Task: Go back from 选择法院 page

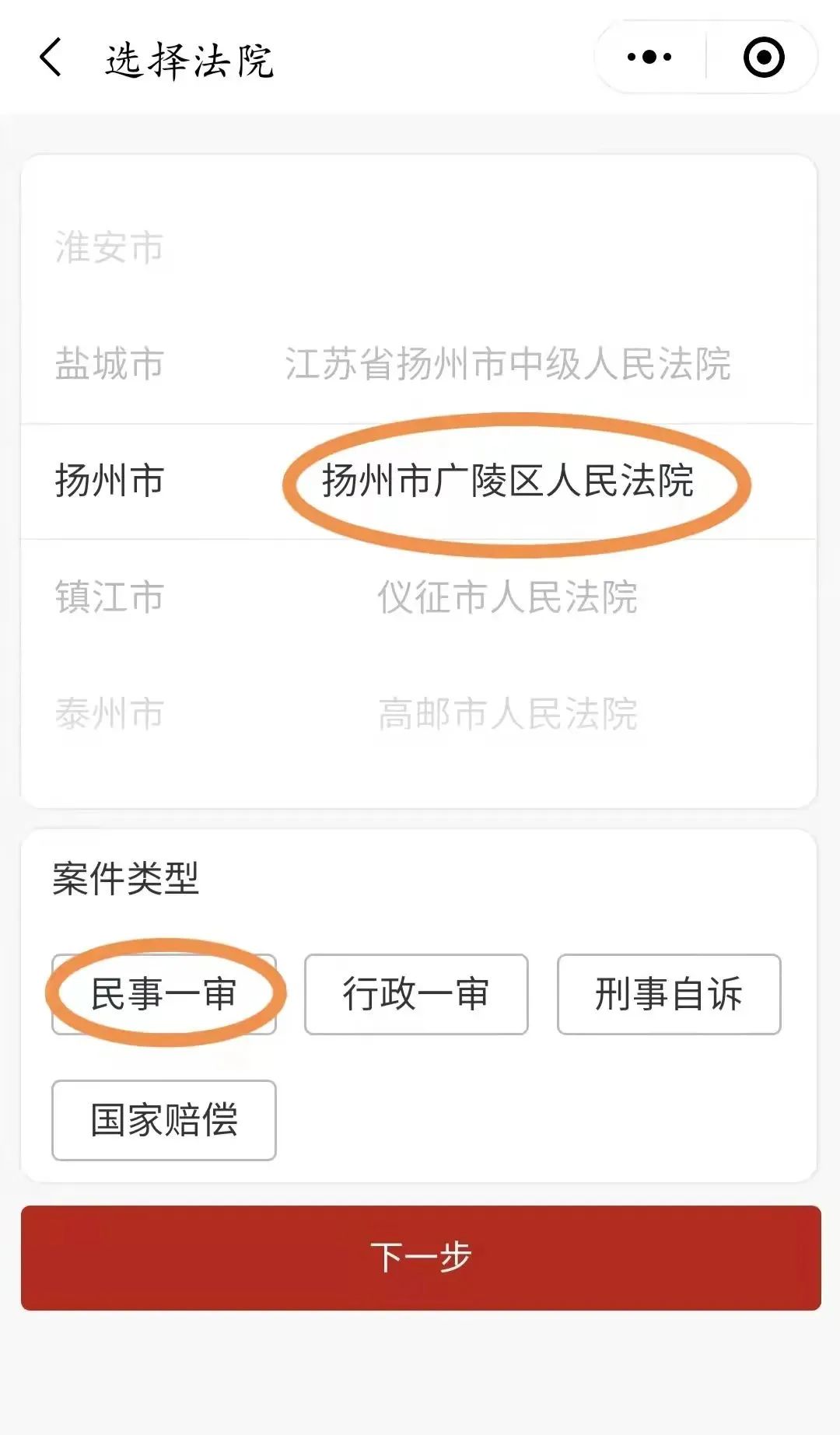Action: [51, 58]
